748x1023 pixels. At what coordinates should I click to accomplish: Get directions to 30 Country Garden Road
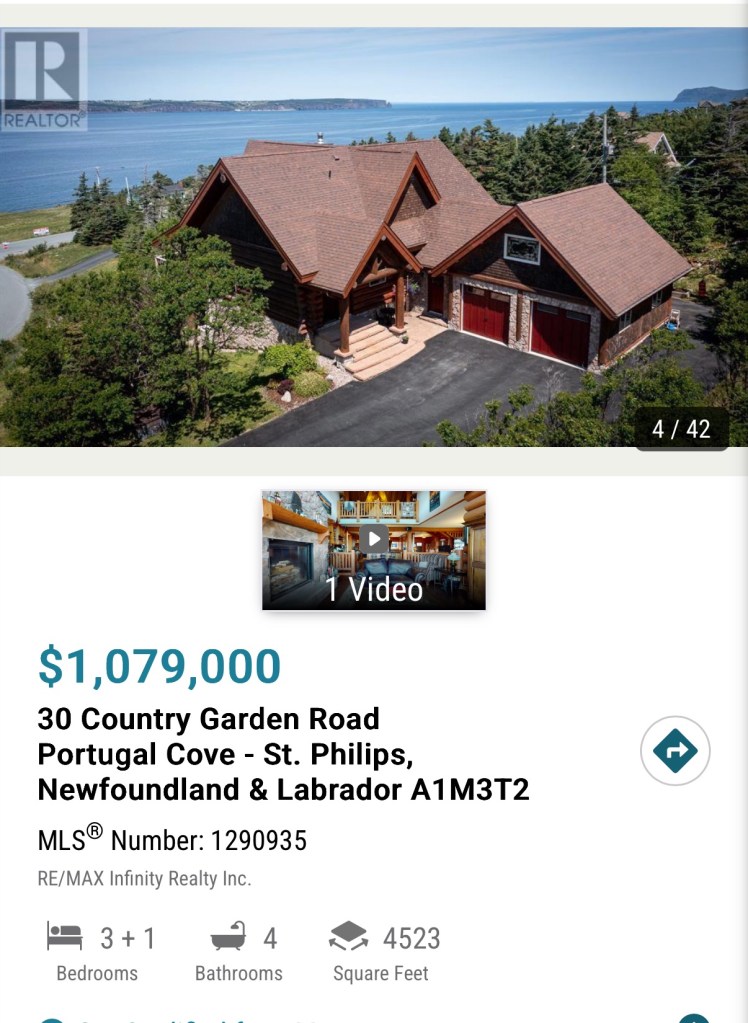click(x=675, y=751)
